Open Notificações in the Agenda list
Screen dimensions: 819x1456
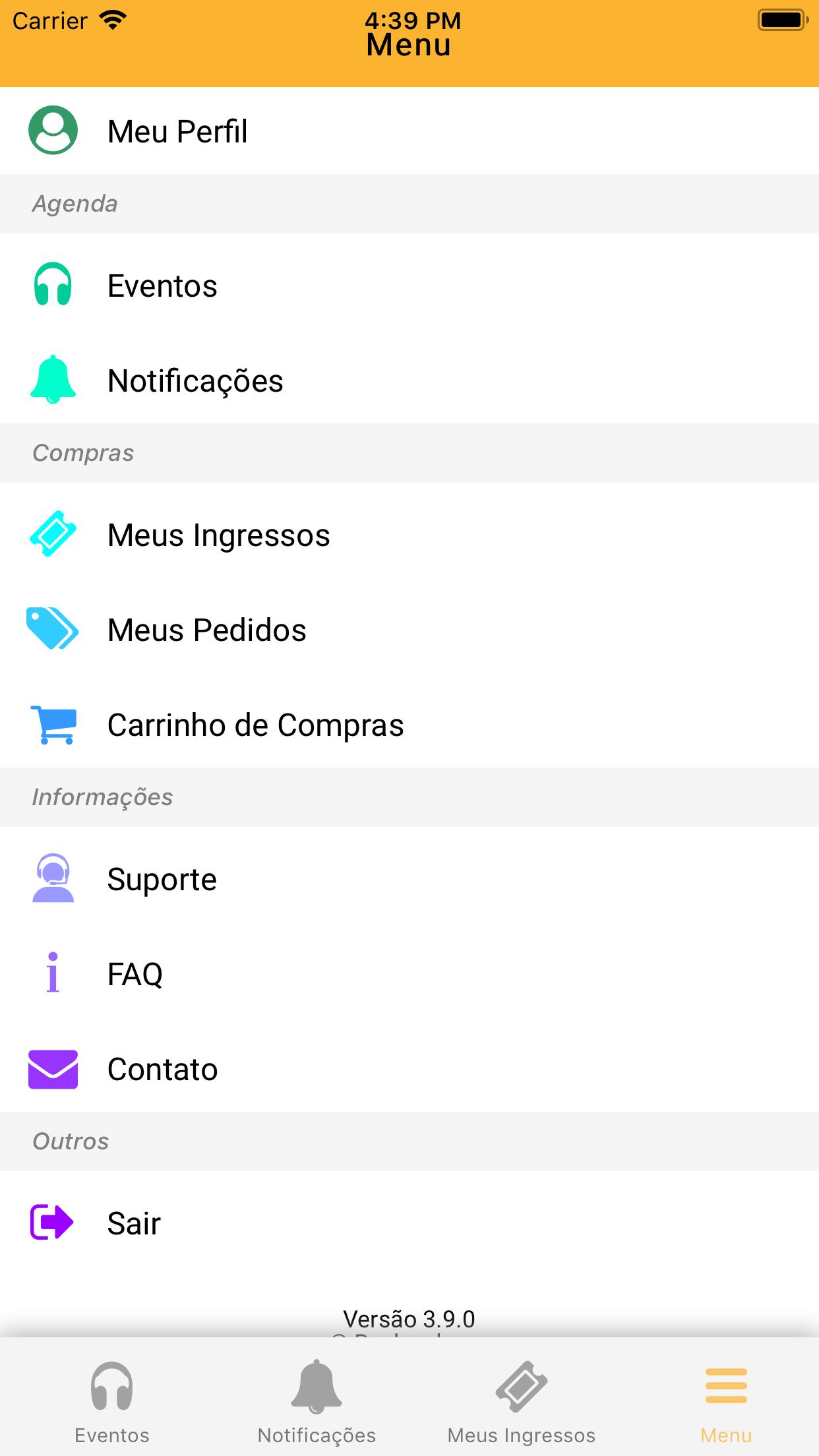pyautogui.click(x=409, y=380)
